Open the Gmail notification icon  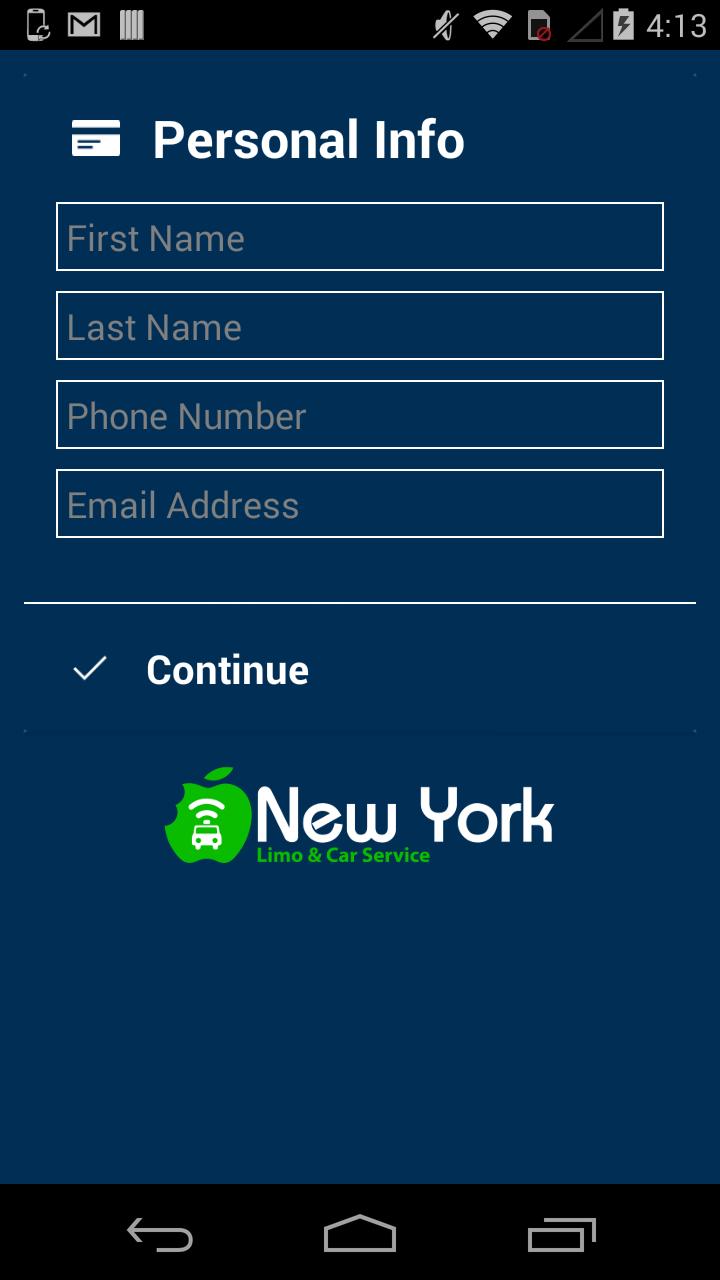point(83,23)
